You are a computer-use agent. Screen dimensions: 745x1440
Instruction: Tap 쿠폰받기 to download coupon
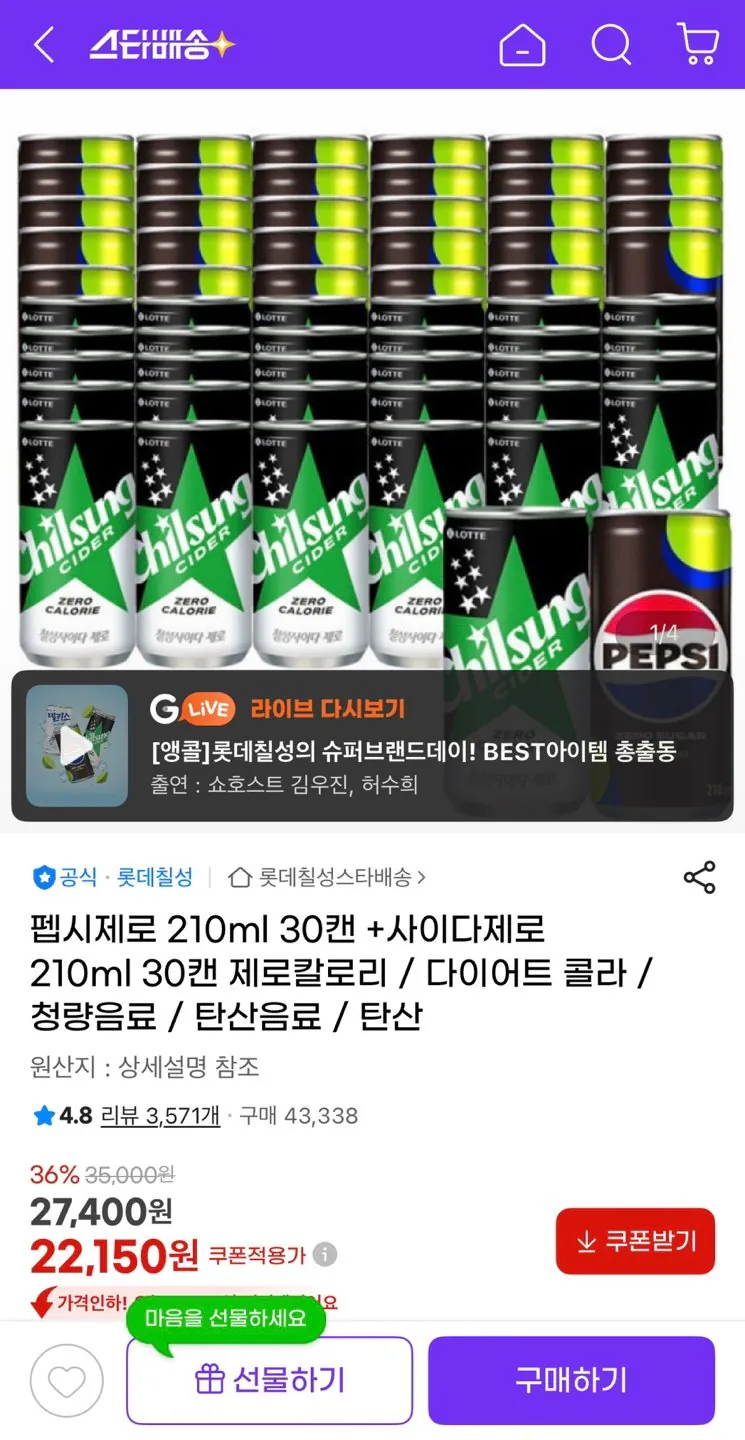coord(635,1241)
